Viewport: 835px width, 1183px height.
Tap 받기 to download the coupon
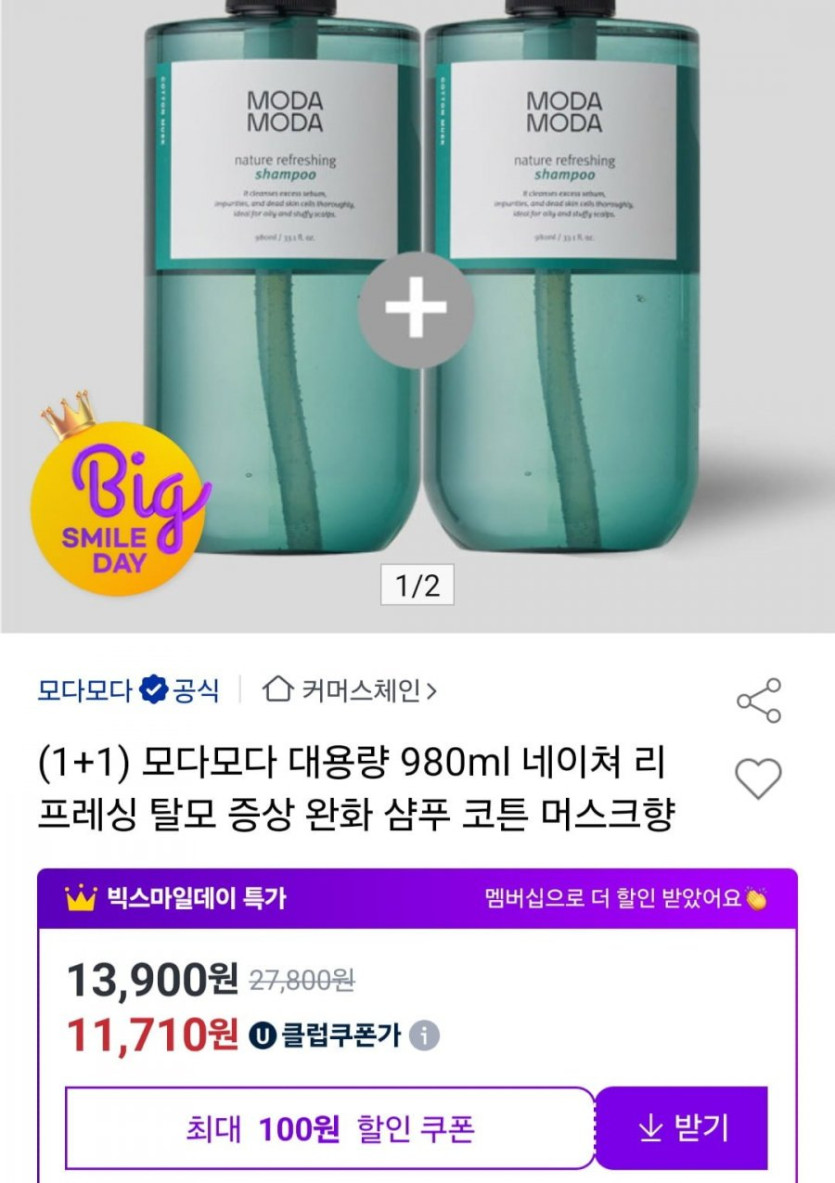point(684,1129)
